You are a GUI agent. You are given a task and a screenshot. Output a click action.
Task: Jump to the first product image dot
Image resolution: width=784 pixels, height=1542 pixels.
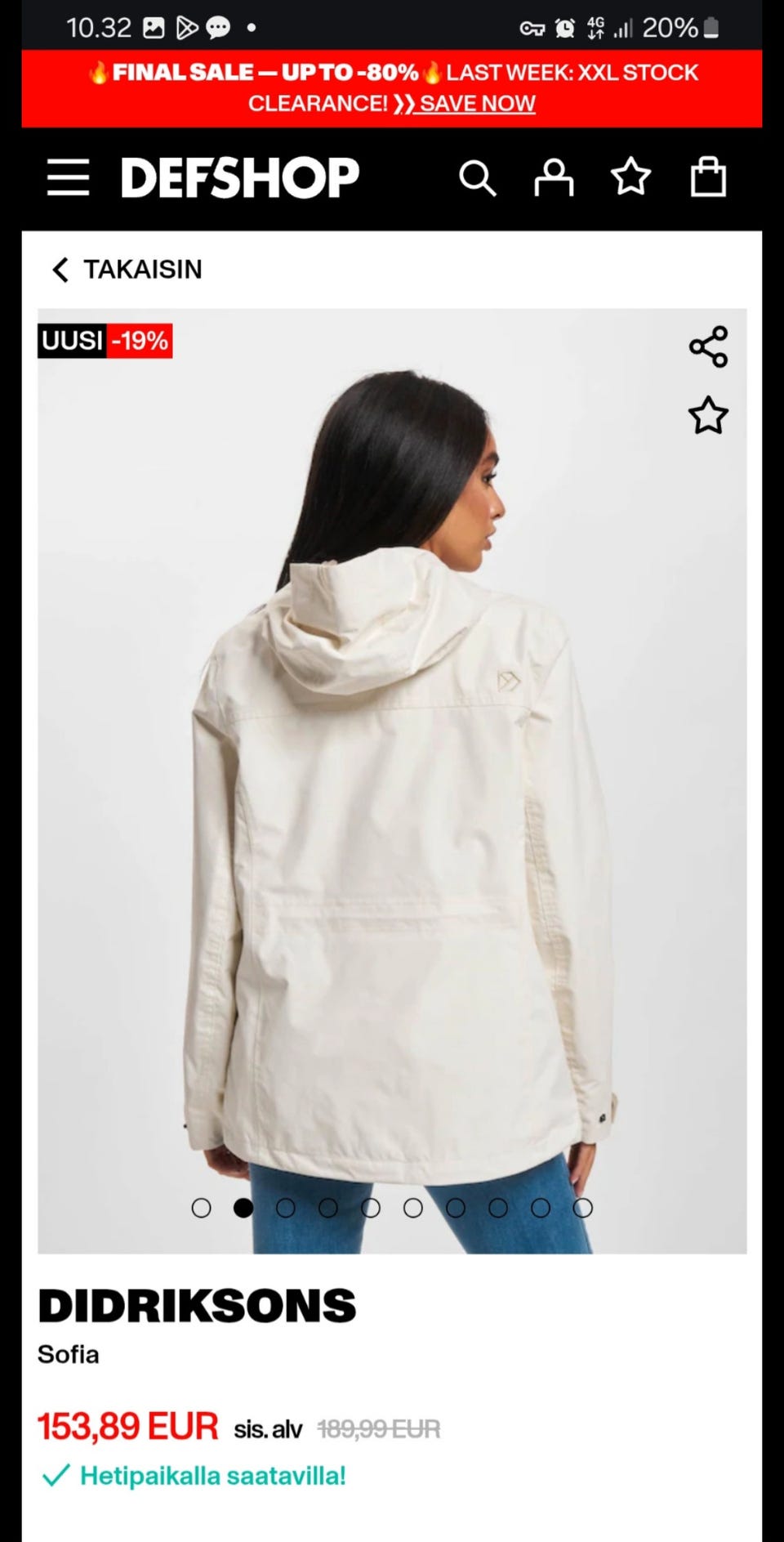tap(201, 1208)
